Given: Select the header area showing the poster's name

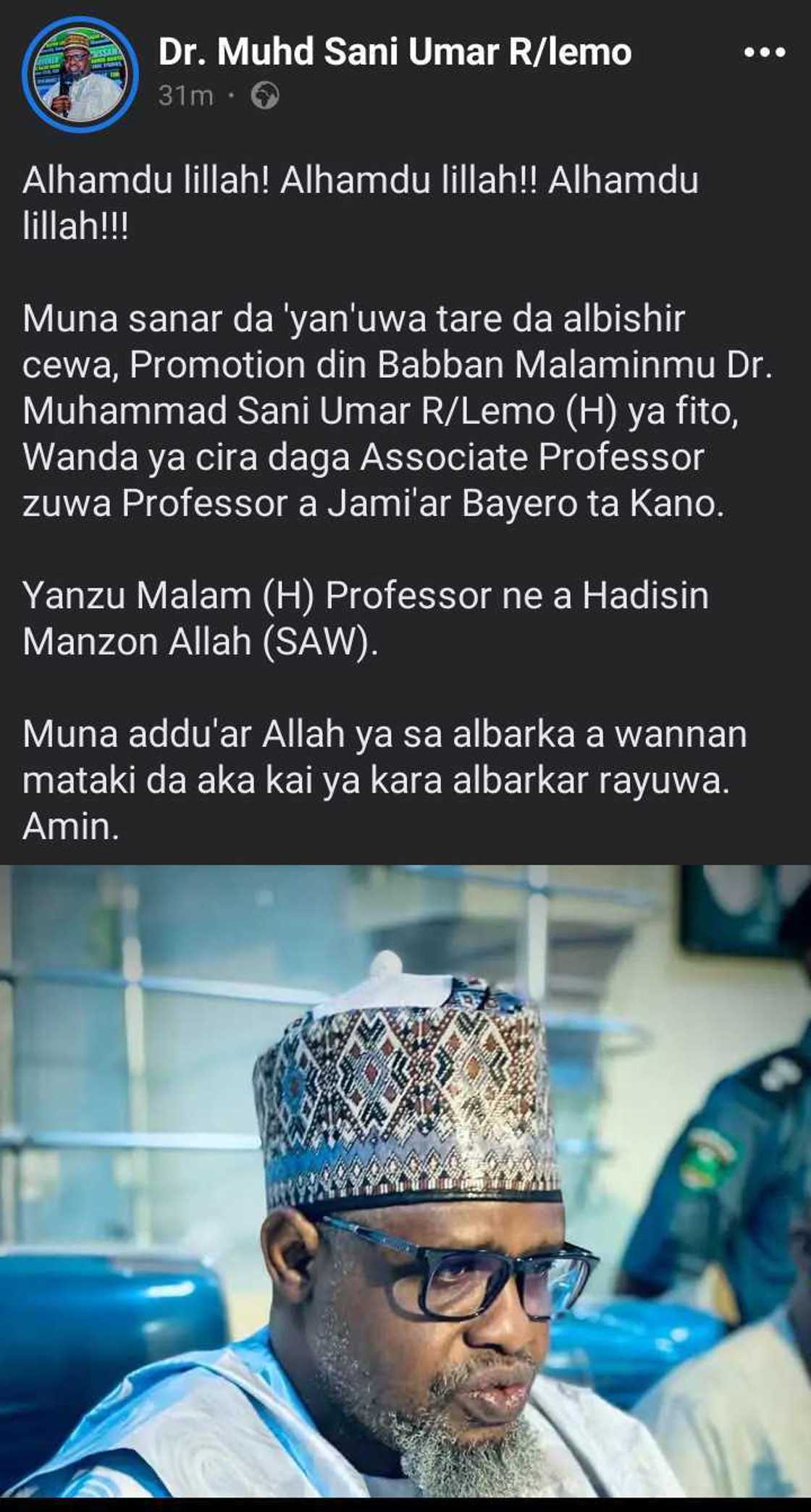Looking at the screenshot, I should tap(395, 51).
